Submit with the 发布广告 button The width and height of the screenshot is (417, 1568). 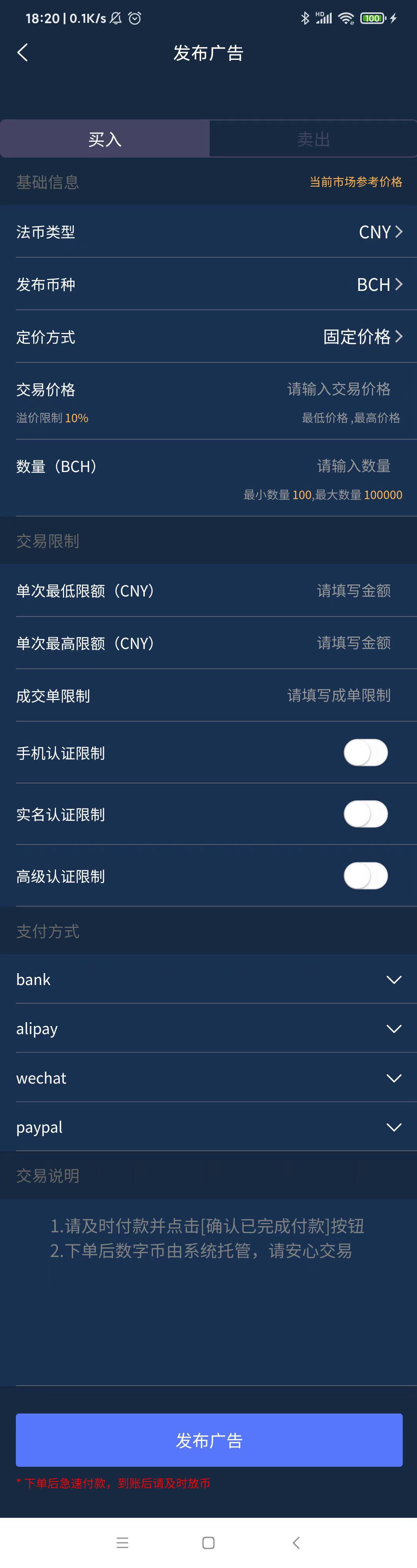(209, 1440)
